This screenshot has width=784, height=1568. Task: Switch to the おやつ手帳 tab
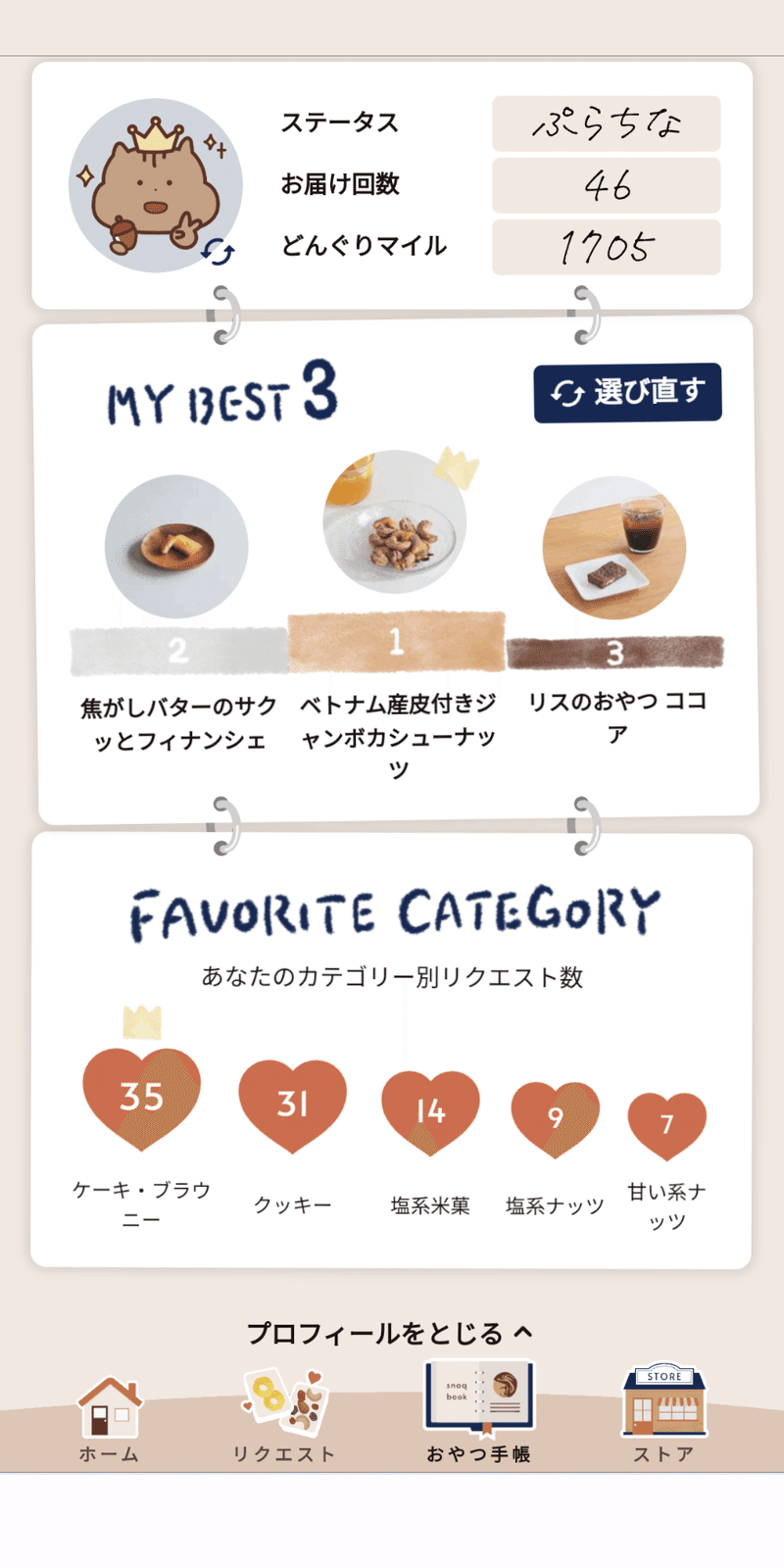click(479, 1412)
